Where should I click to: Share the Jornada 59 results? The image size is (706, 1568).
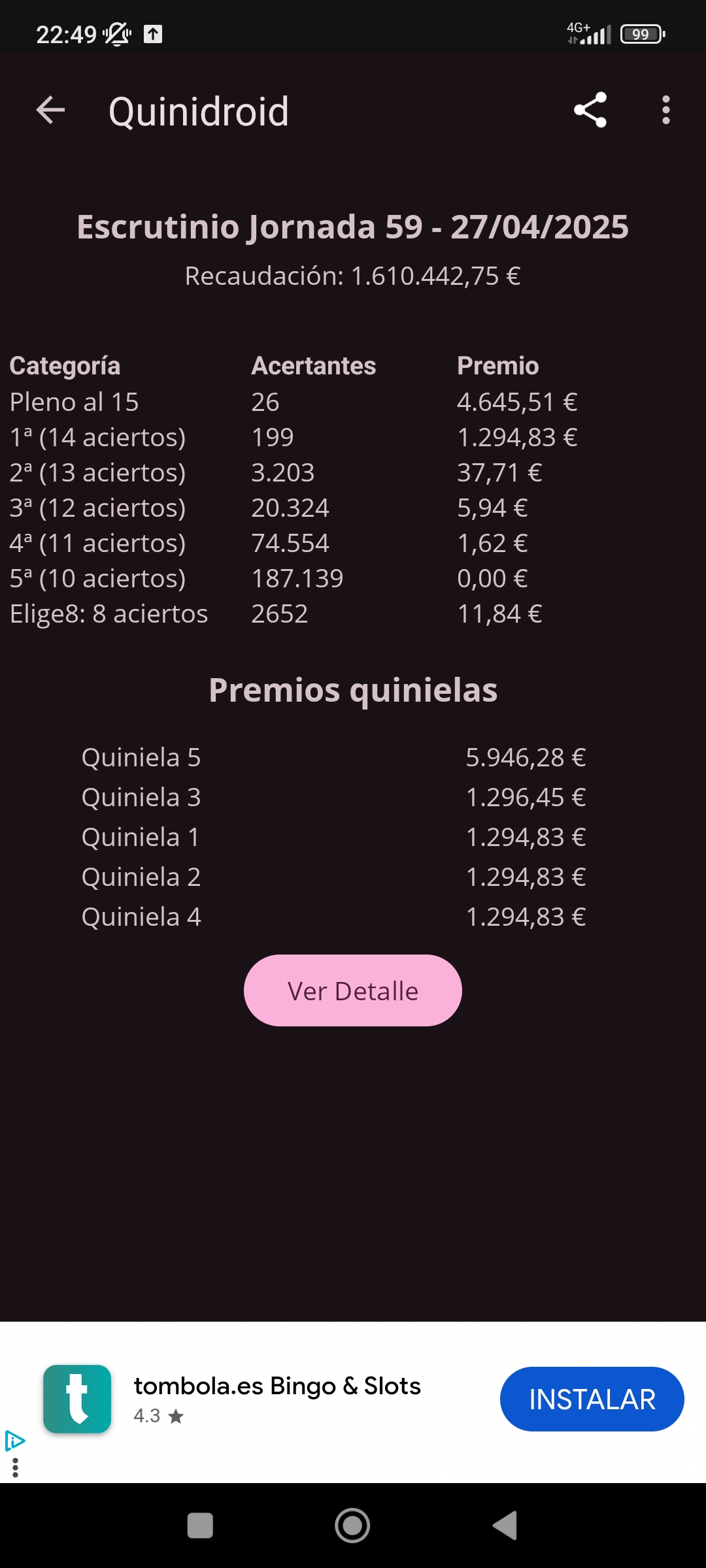590,110
